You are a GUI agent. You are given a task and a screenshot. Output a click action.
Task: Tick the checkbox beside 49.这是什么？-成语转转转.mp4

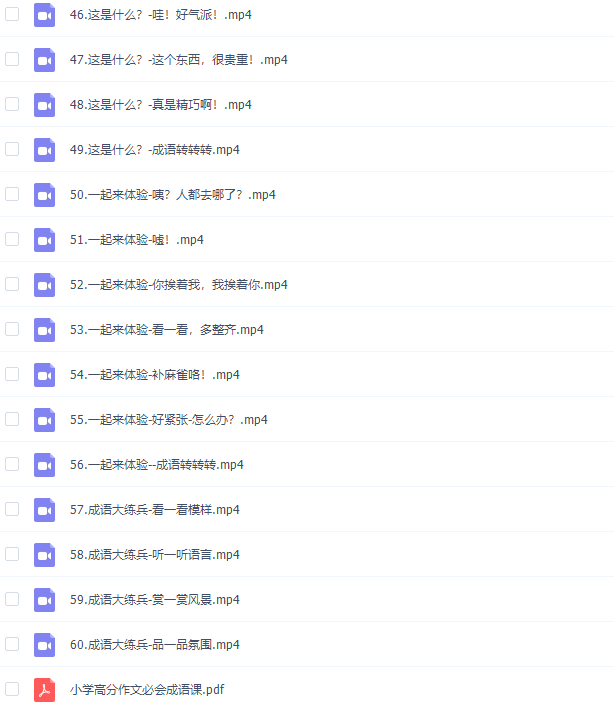(x=12, y=149)
